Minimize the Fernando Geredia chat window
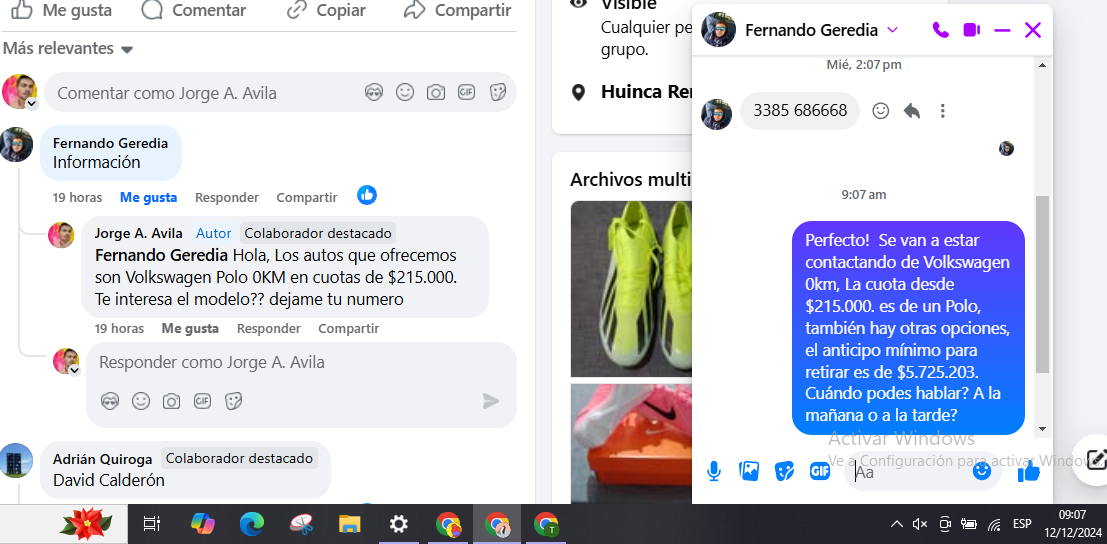Screen dimensions: 1107x544 pos(1002,30)
